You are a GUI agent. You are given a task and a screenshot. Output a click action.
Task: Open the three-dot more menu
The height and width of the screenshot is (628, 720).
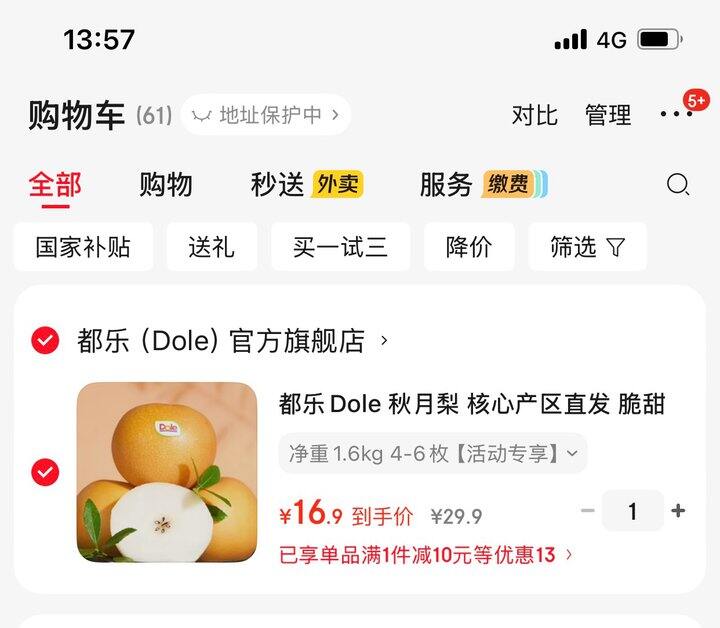677,114
